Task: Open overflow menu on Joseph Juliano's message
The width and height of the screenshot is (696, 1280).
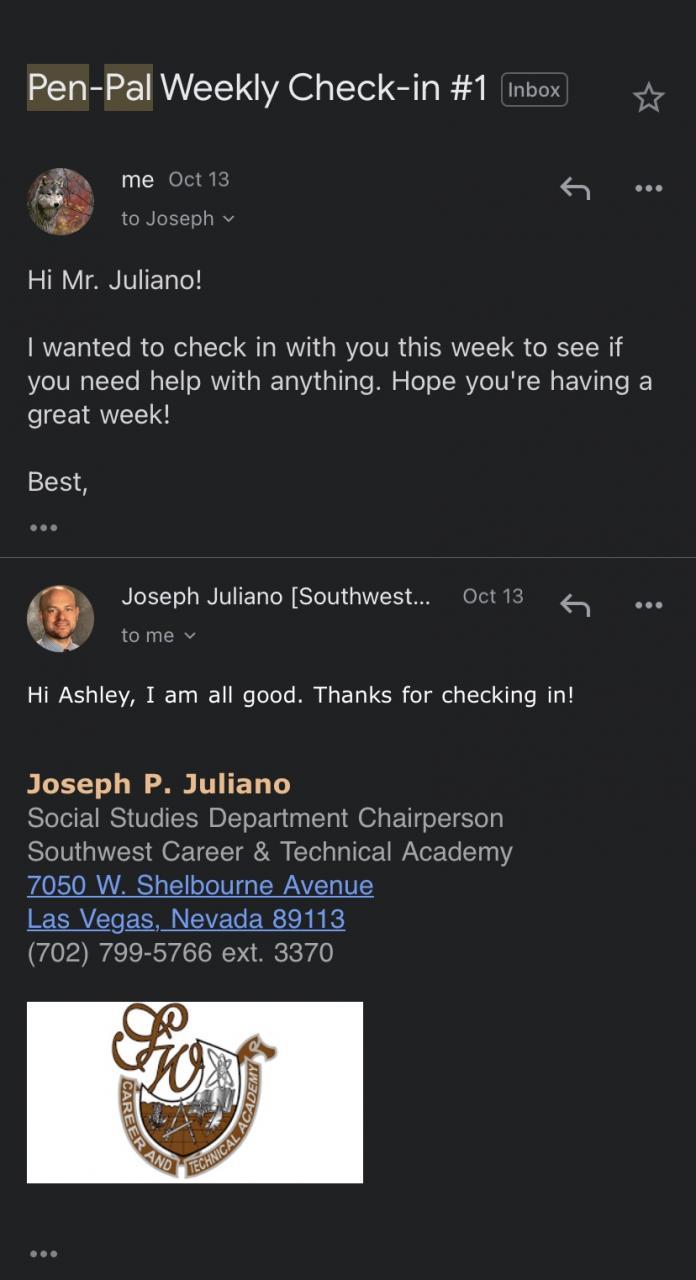Action: point(649,605)
